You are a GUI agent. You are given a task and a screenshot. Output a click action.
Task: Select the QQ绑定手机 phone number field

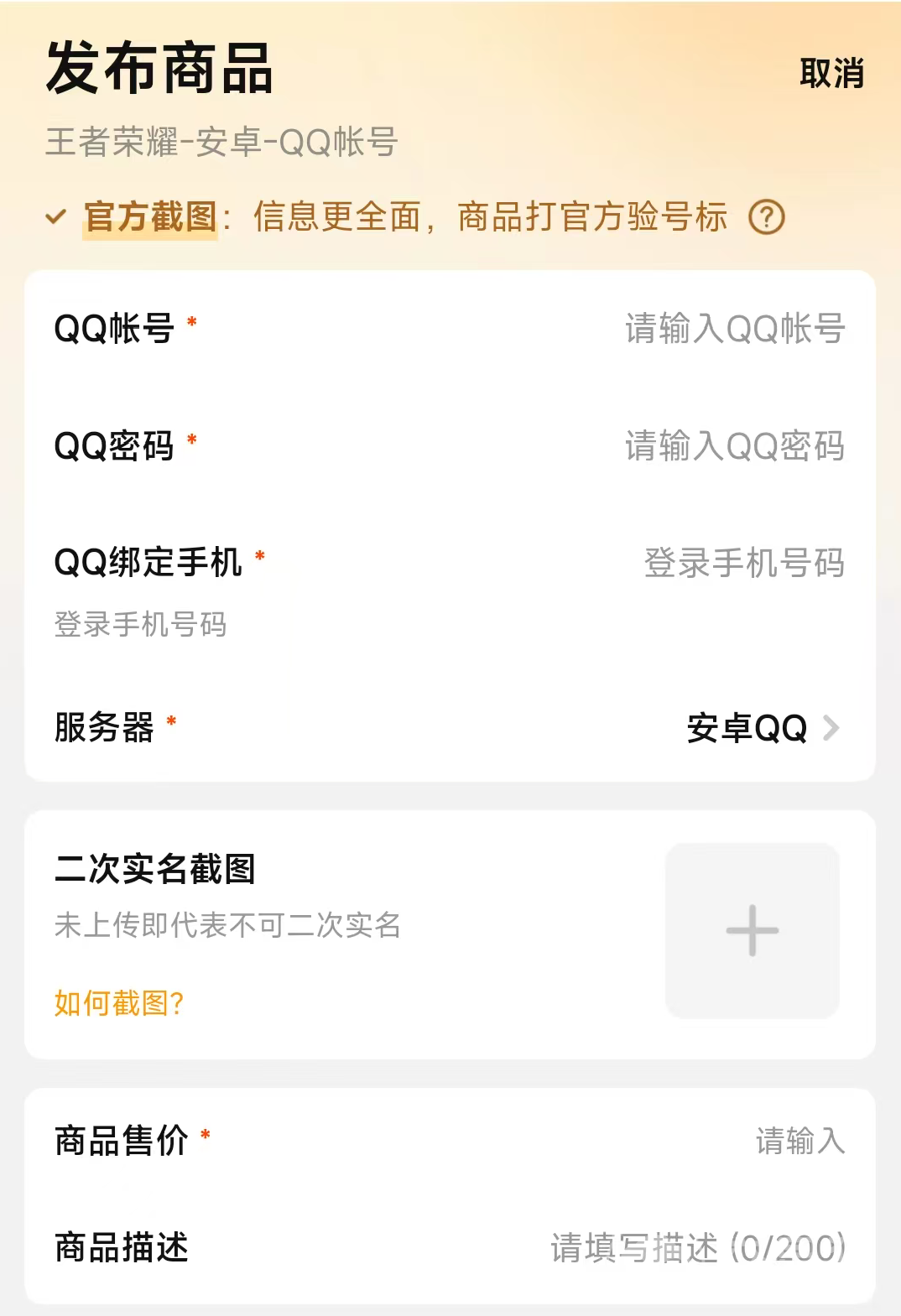743,563
